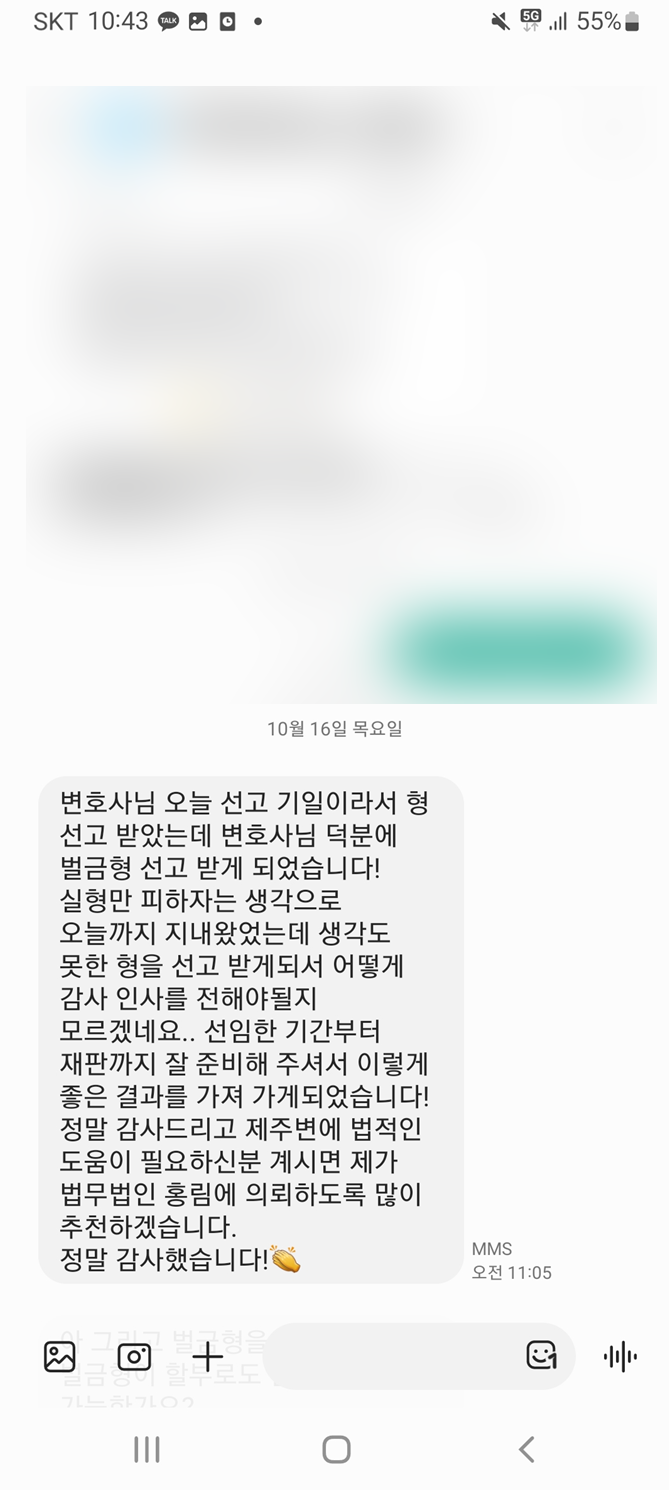Open recent apps from the navigation bar
The height and width of the screenshot is (1490, 669).
(x=147, y=1449)
